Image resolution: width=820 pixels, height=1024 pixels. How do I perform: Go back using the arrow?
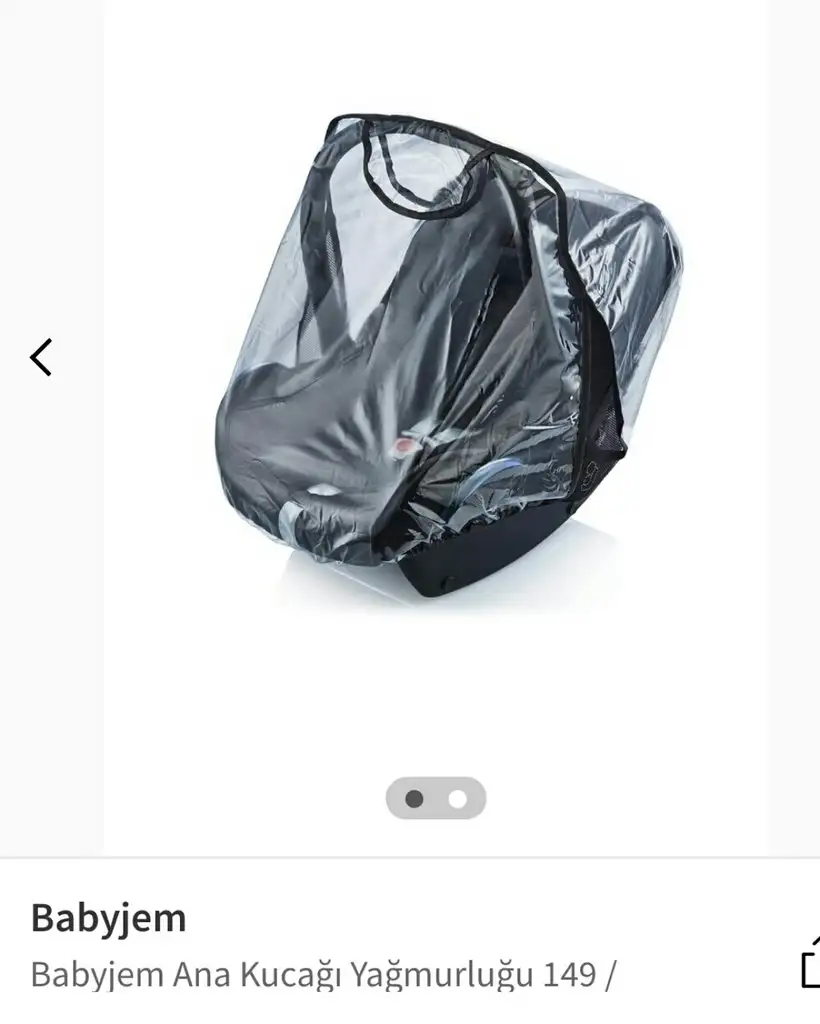[41, 357]
